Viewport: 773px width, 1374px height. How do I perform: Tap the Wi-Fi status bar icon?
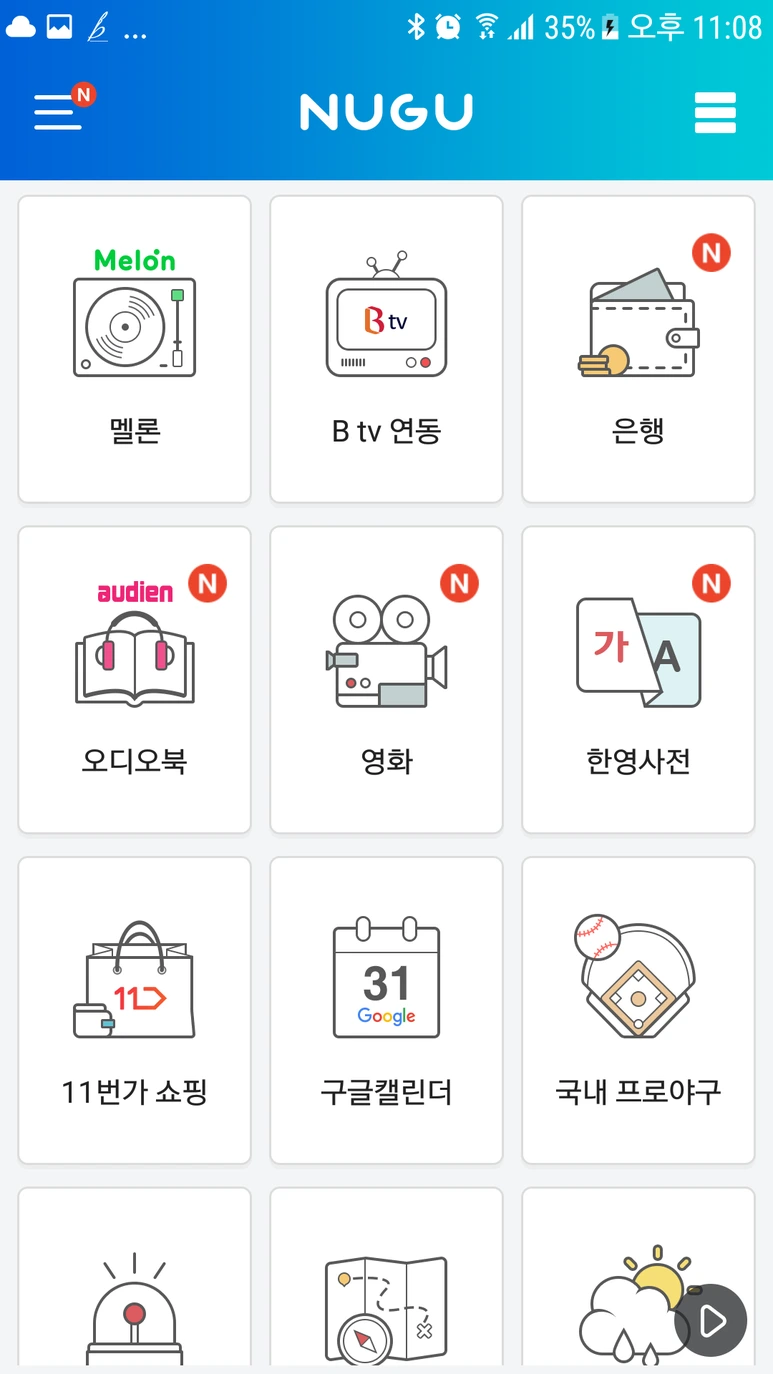(x=487, y=26)
